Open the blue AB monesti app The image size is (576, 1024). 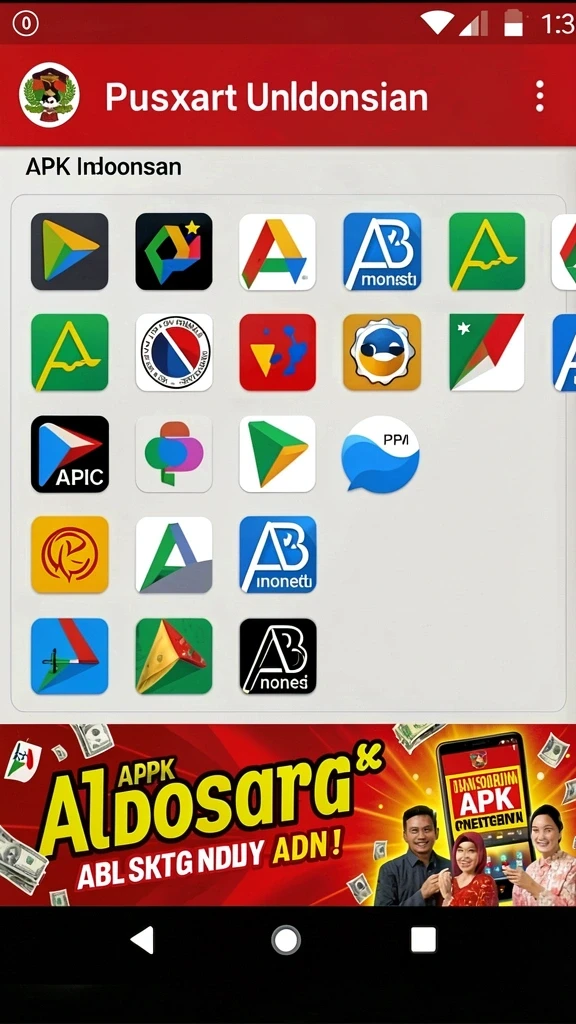[382, 251]
